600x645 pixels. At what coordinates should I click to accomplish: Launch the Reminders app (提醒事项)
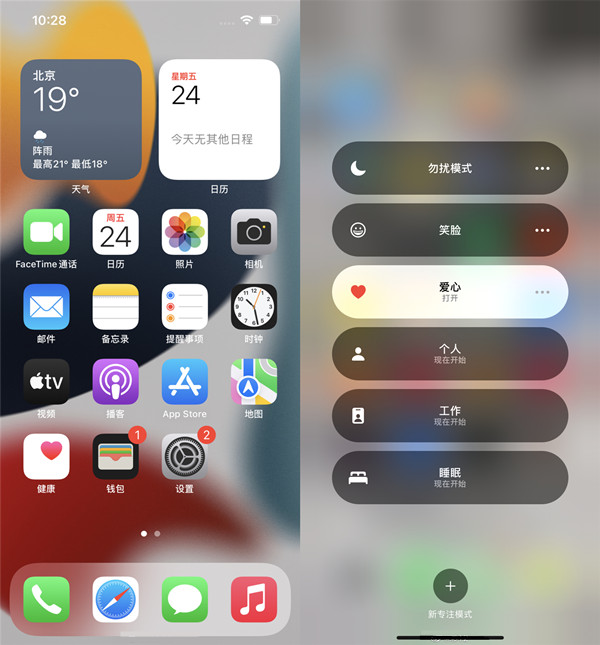[x=184, y=307]
